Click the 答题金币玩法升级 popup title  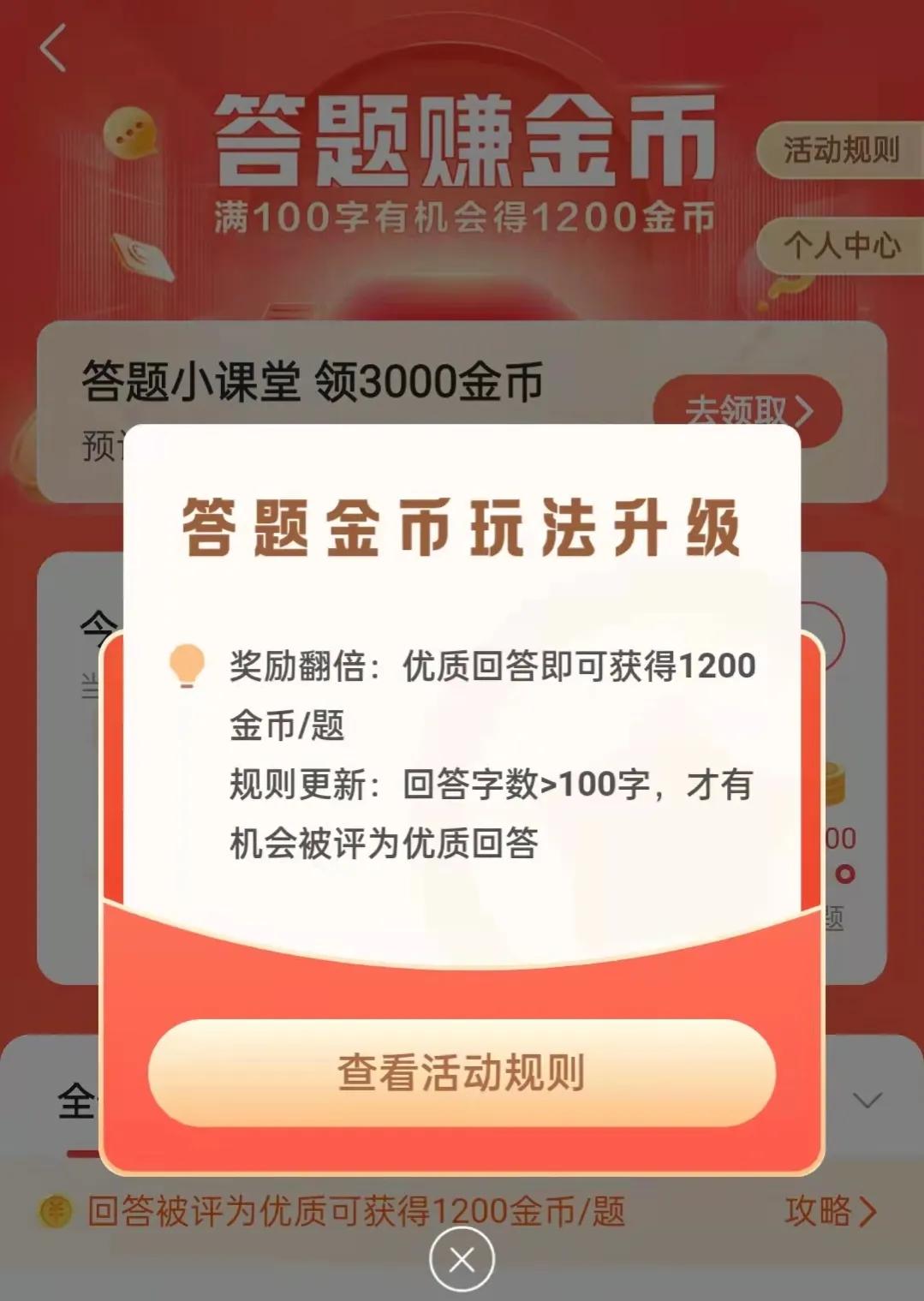click(x=462, y=526)
